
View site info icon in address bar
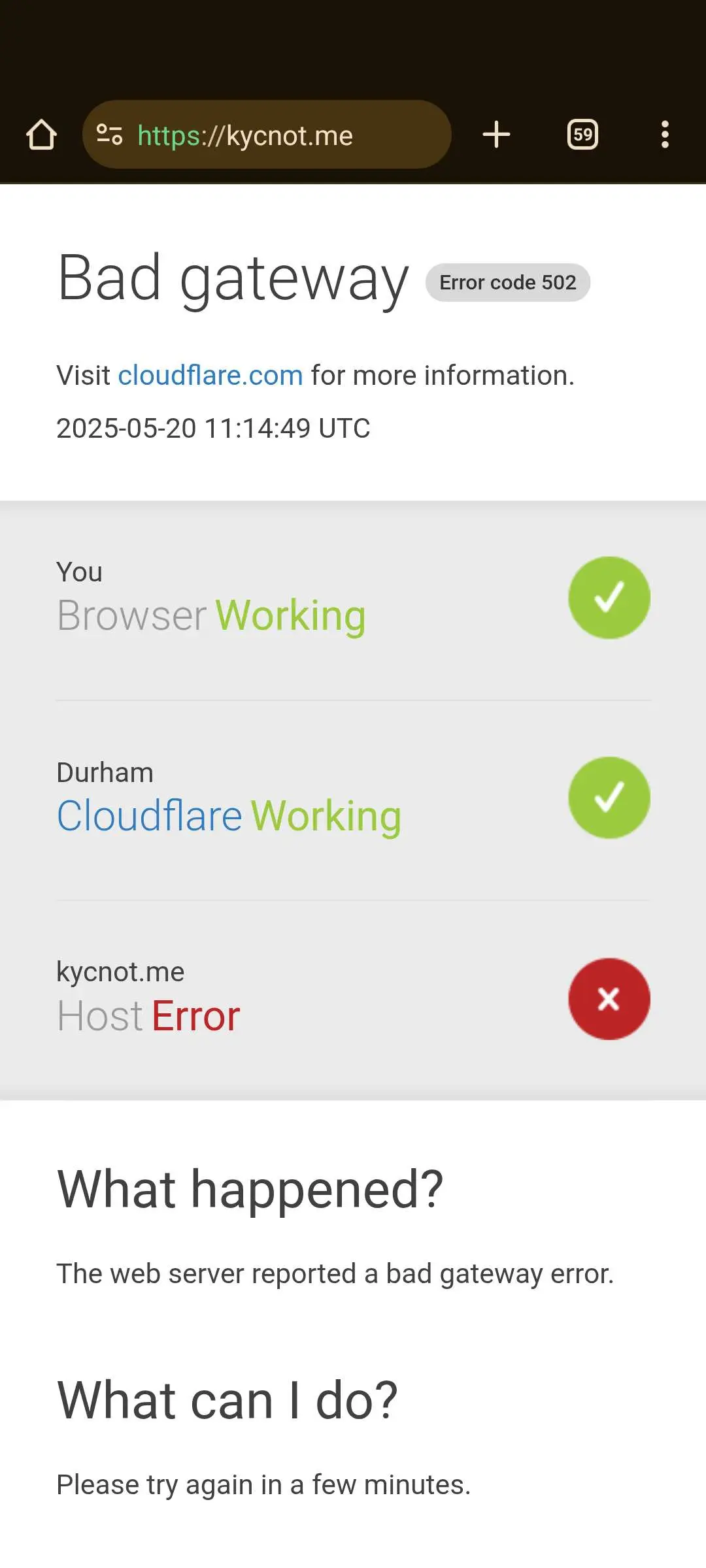click(x=109, y=135)
